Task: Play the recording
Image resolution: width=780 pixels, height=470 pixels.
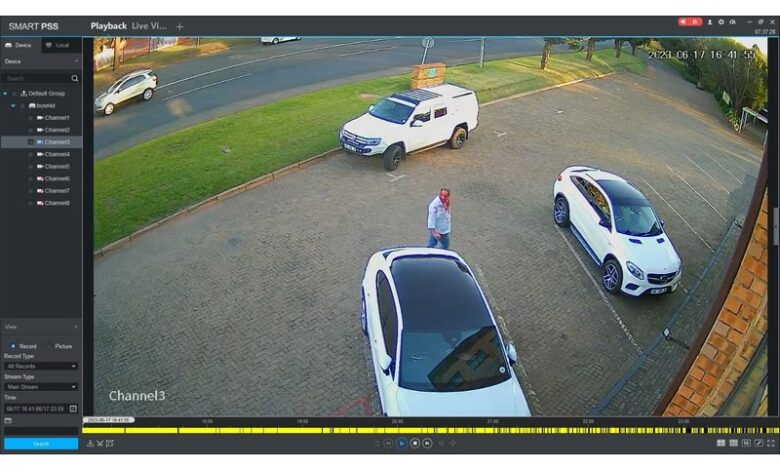Action: point(401,443)
